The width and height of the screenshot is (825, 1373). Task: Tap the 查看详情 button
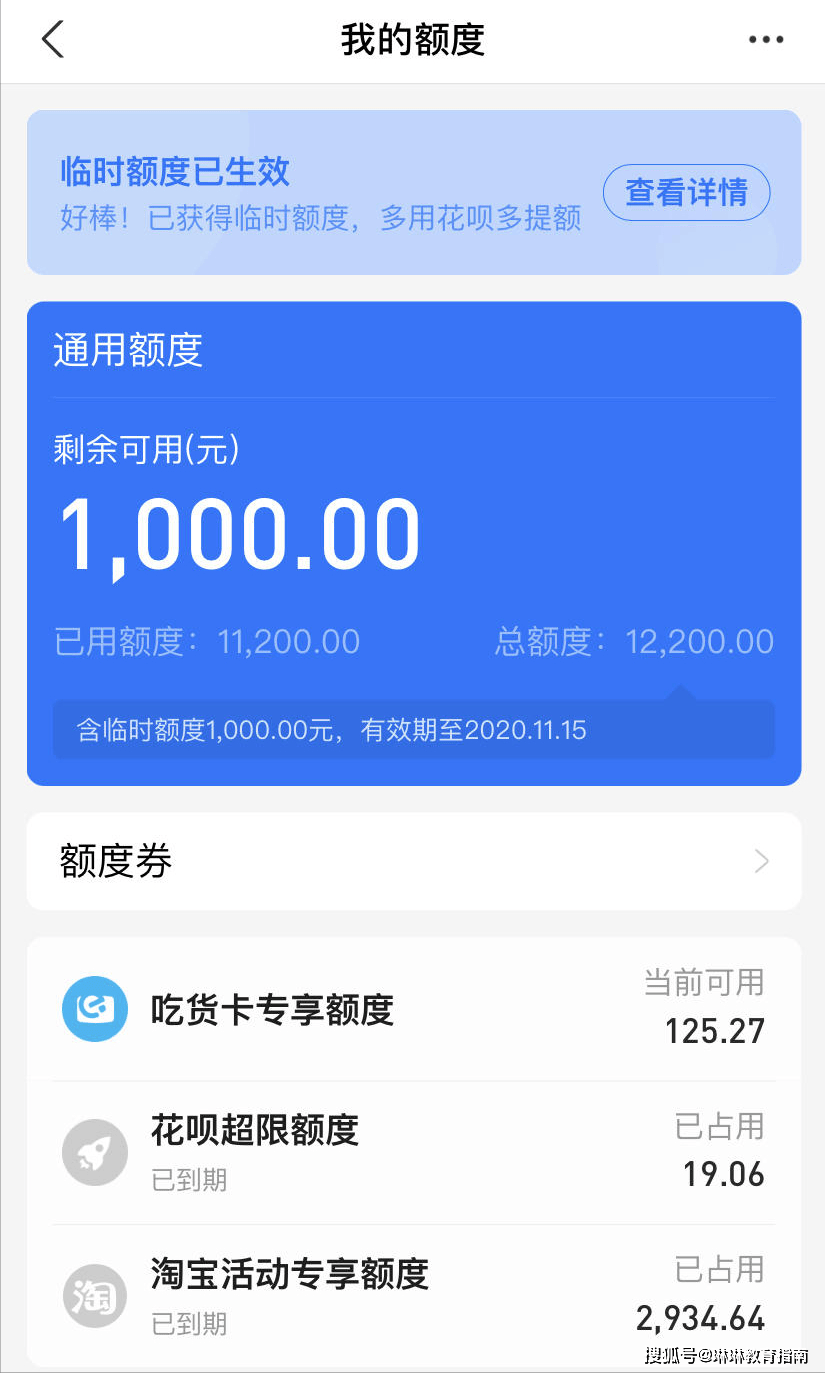coord(686,192)
